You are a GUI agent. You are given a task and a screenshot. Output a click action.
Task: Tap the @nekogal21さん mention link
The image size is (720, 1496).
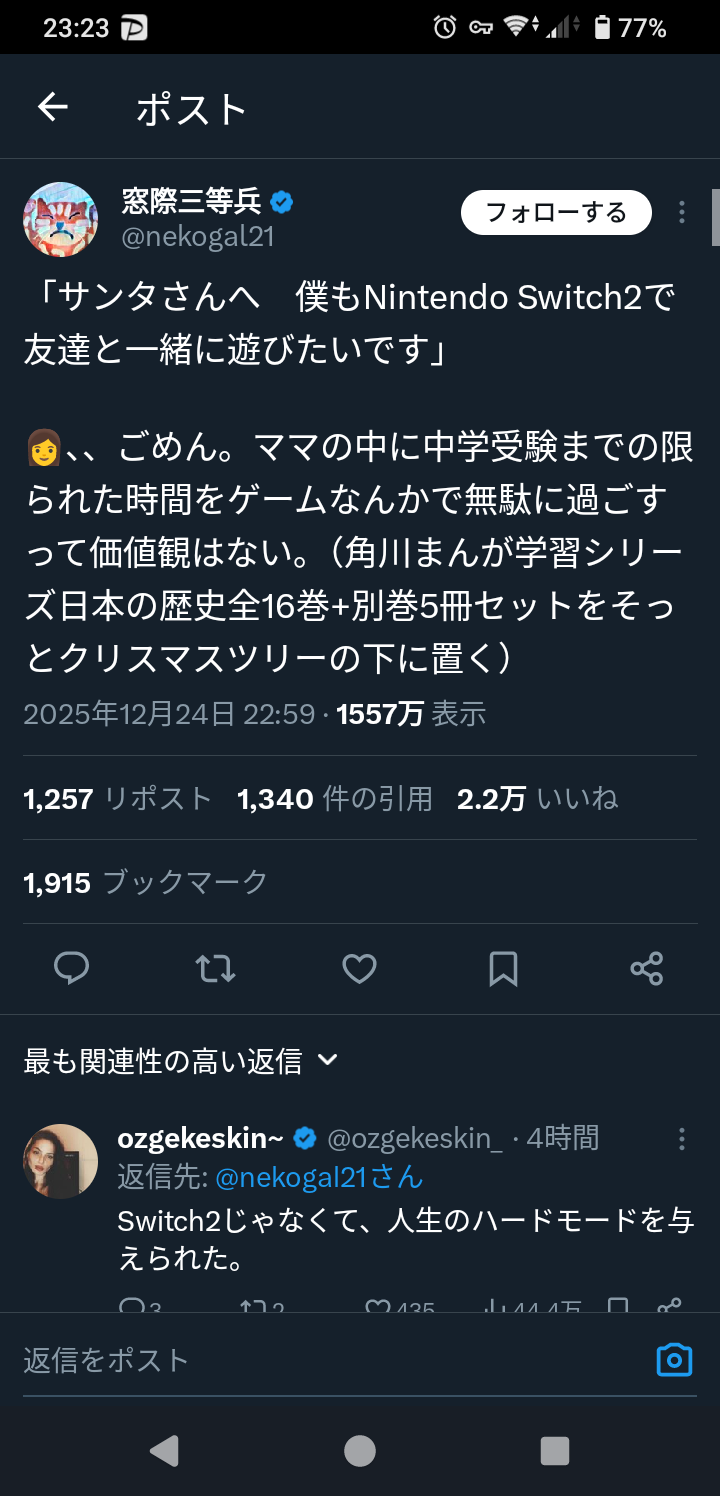[320, 1176]
